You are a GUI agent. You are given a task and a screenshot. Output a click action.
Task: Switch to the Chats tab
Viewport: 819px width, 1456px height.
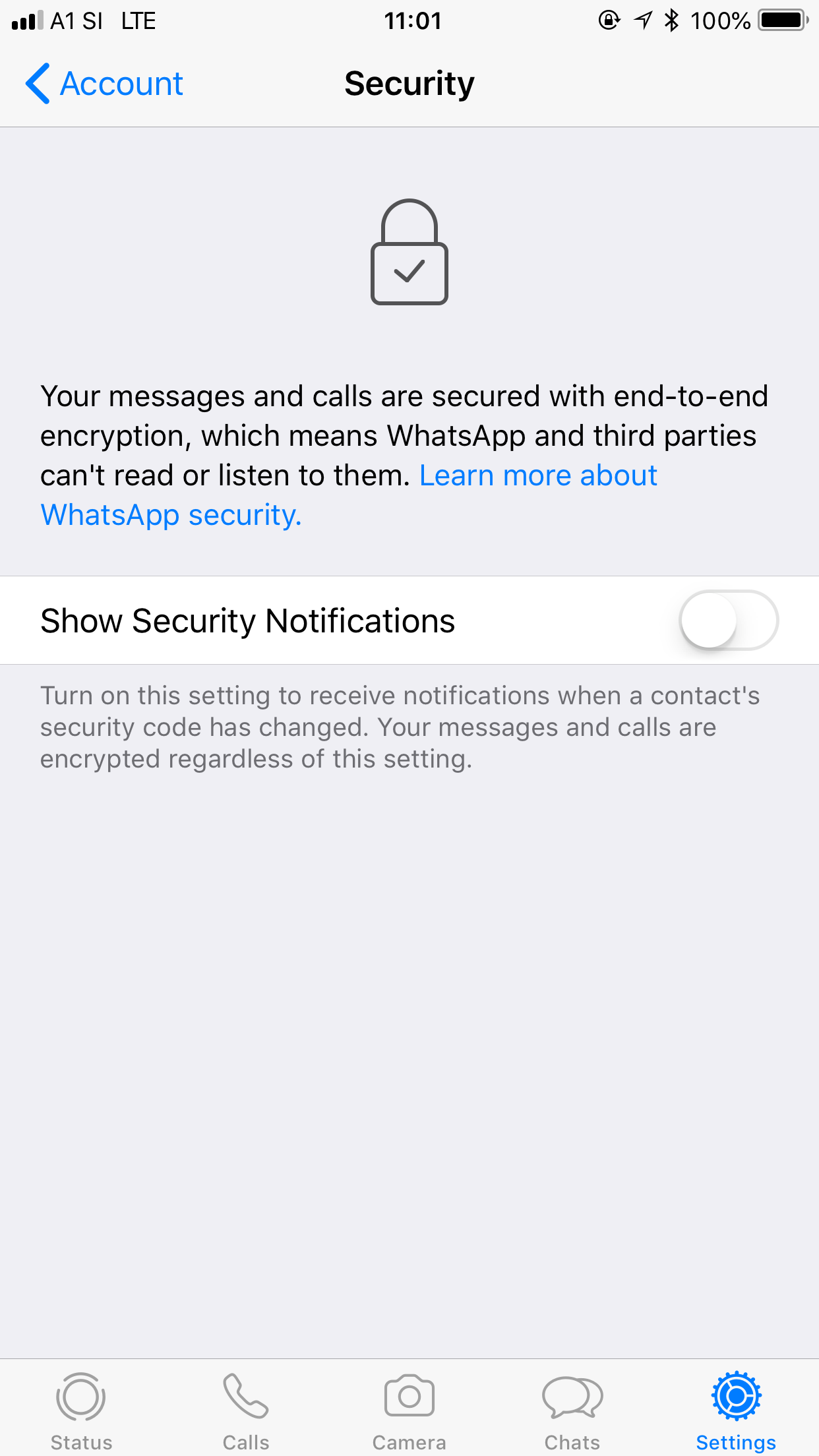tap(572, 1409)
